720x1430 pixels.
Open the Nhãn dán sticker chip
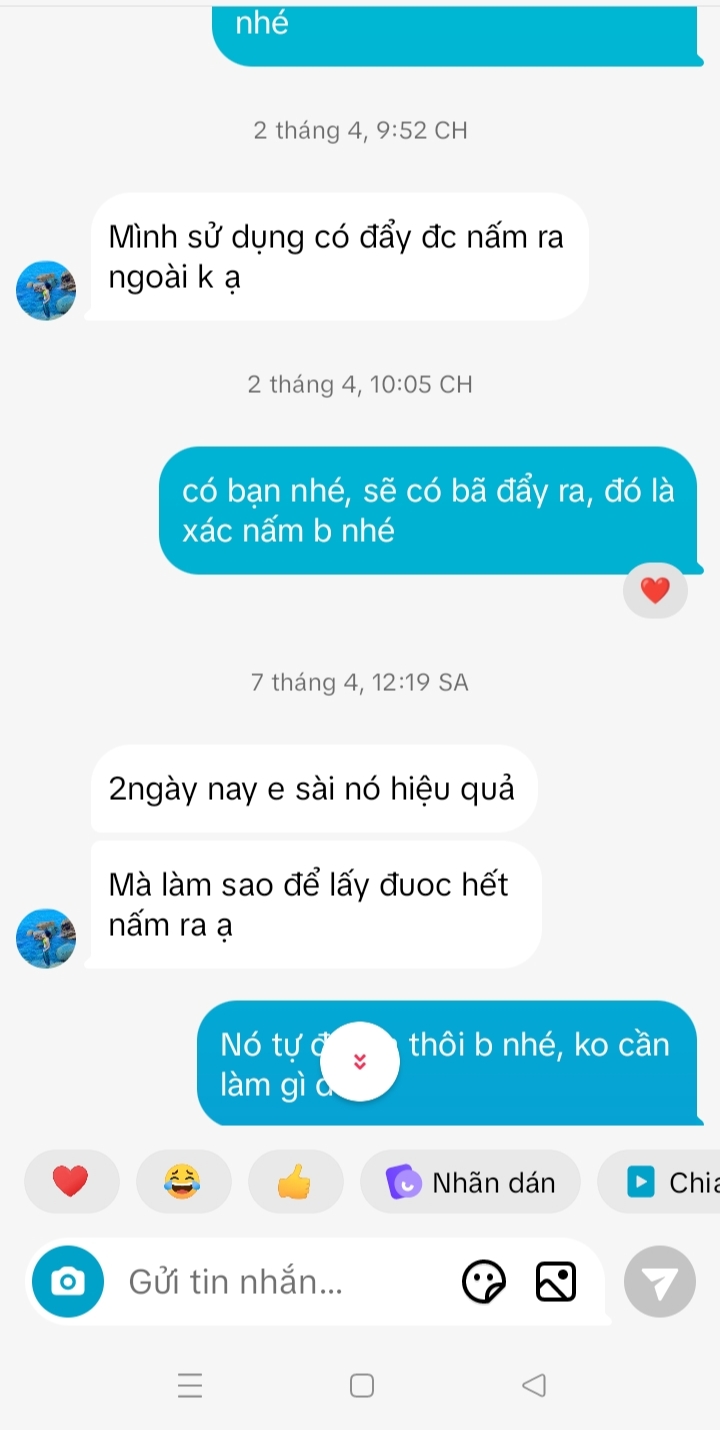471,1182
